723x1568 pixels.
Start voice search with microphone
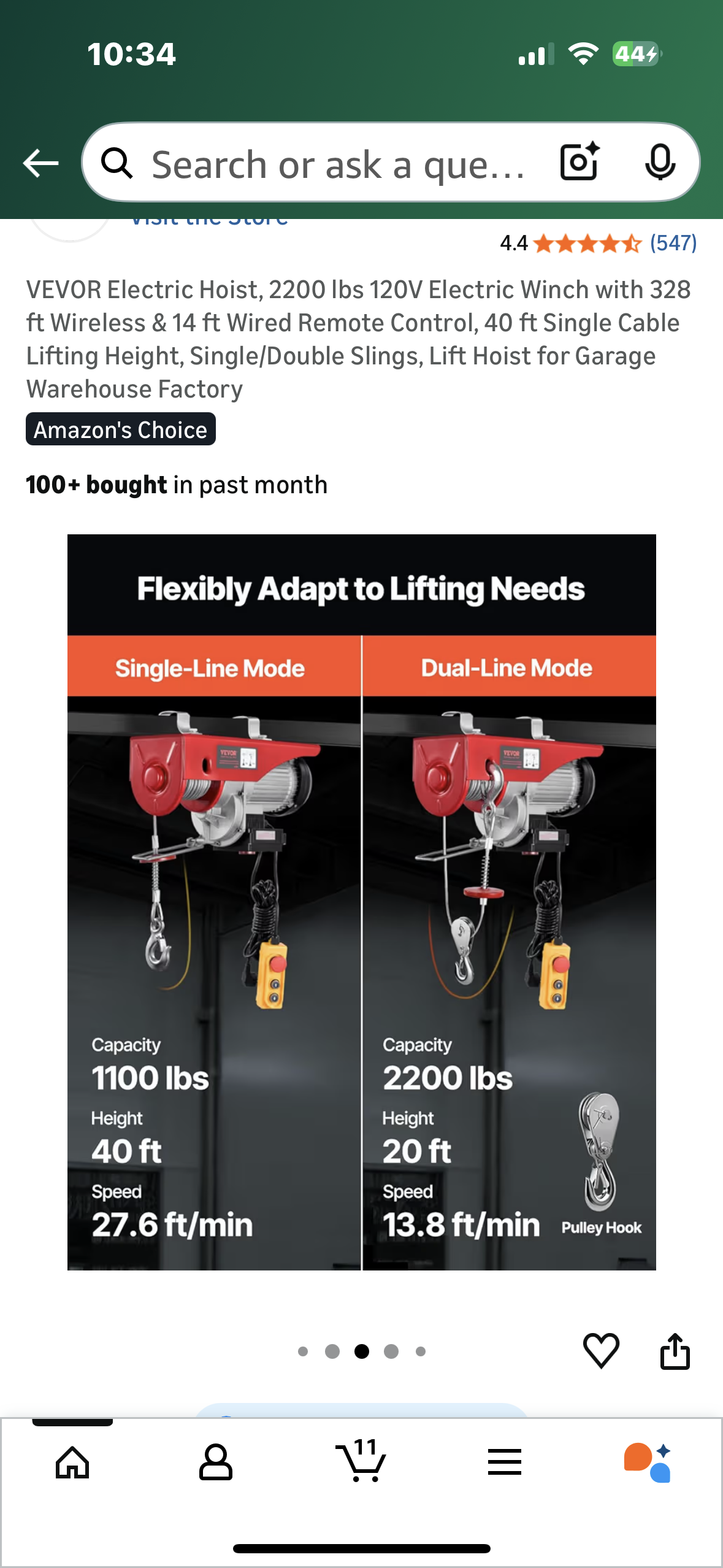click(x=660, y=163)
